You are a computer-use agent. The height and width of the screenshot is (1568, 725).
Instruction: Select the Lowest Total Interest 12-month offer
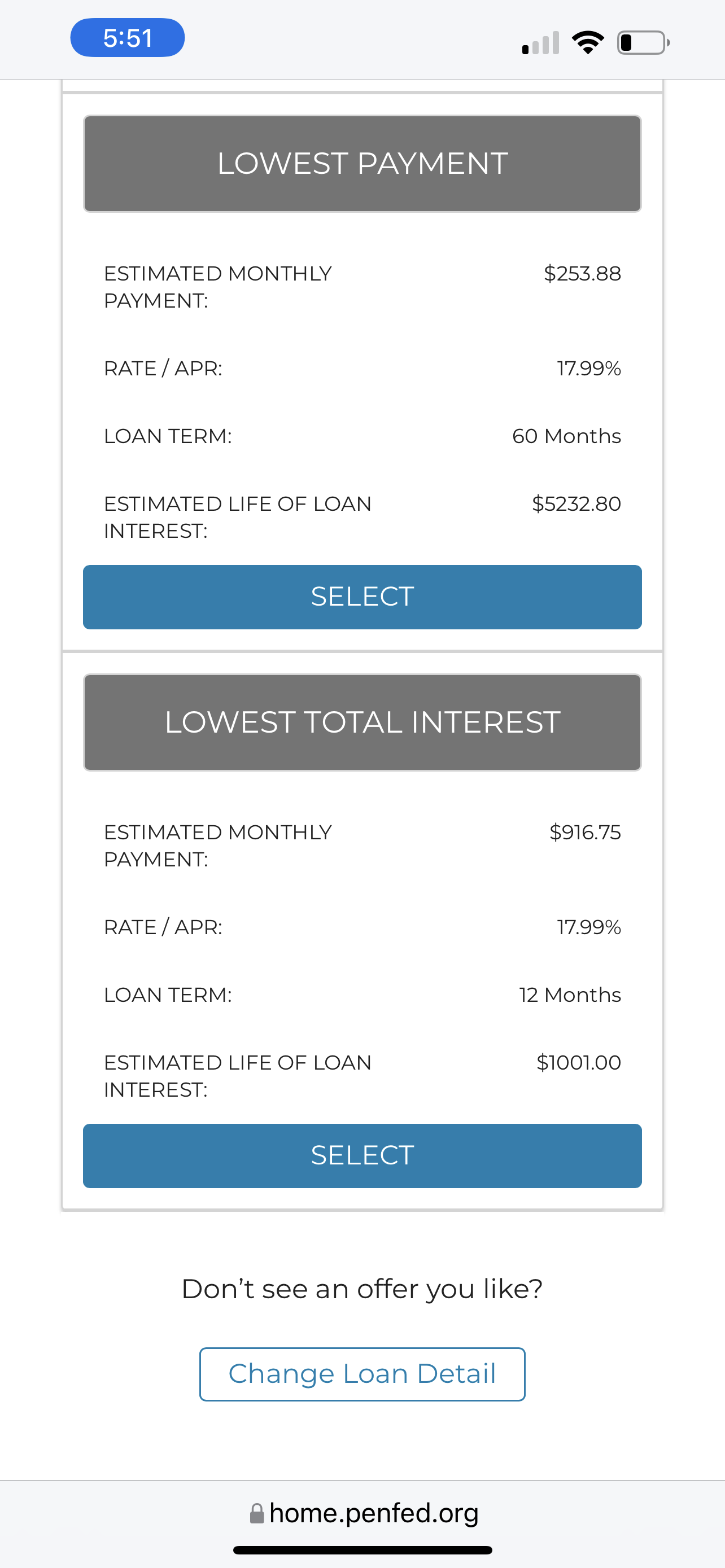click(x=362, y=1155)
